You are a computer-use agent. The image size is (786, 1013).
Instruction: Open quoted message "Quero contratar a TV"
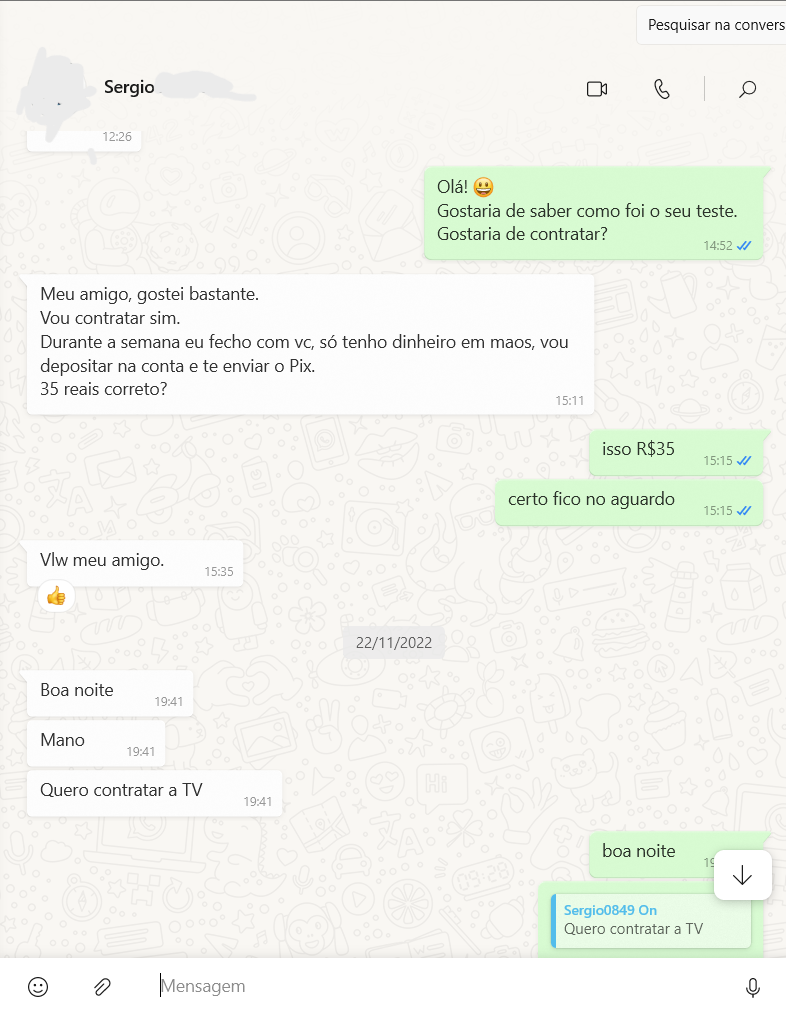650,920
